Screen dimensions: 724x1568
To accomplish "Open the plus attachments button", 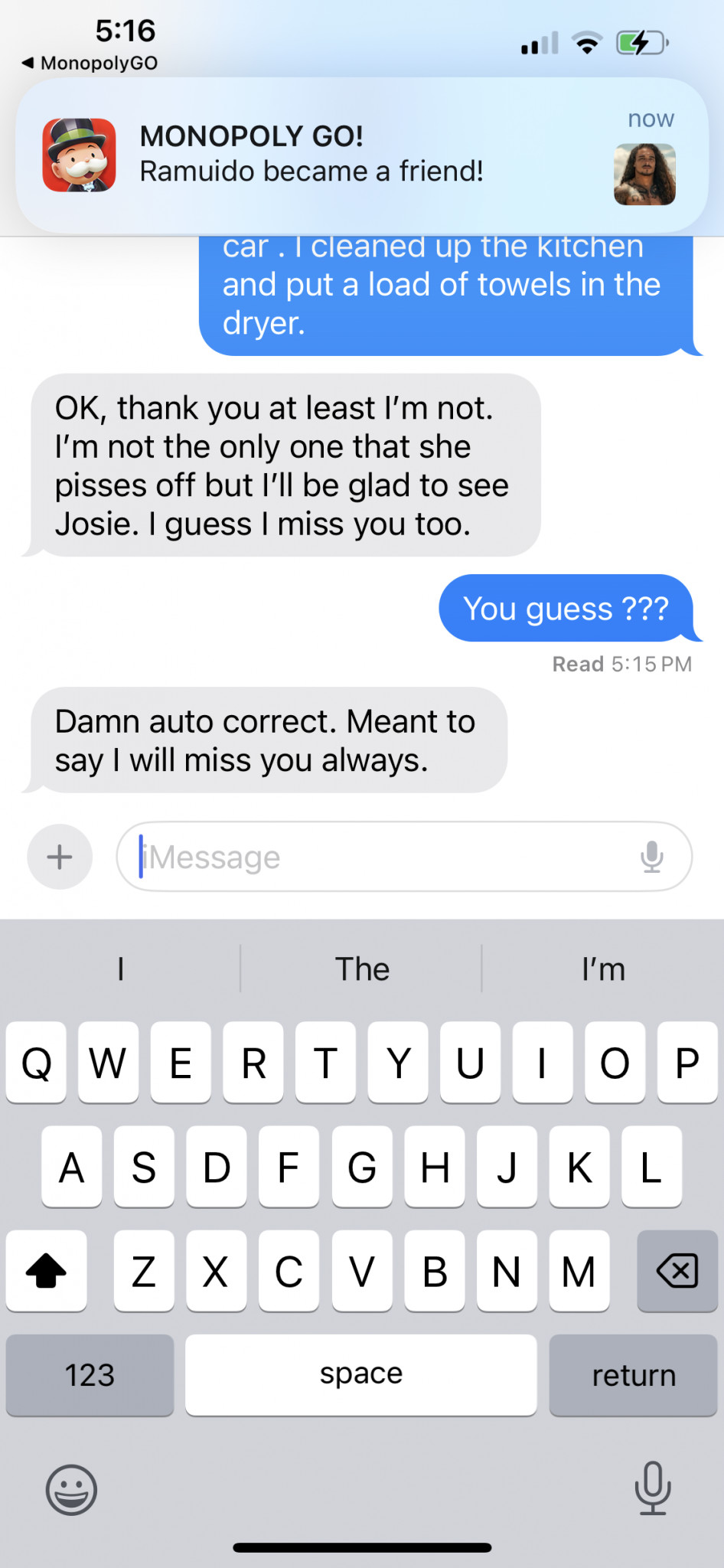I will coord(60,857).
